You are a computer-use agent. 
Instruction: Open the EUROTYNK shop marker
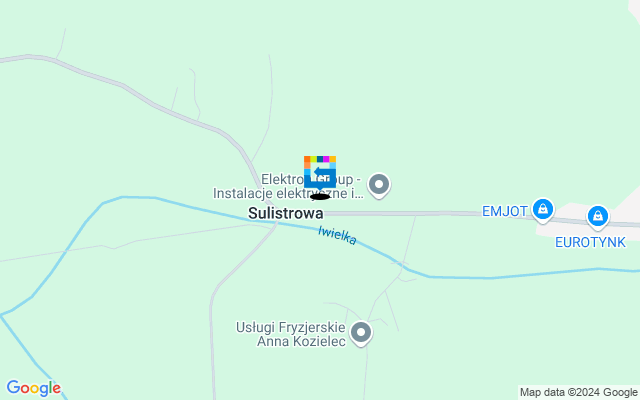click(x=597, y=215)
